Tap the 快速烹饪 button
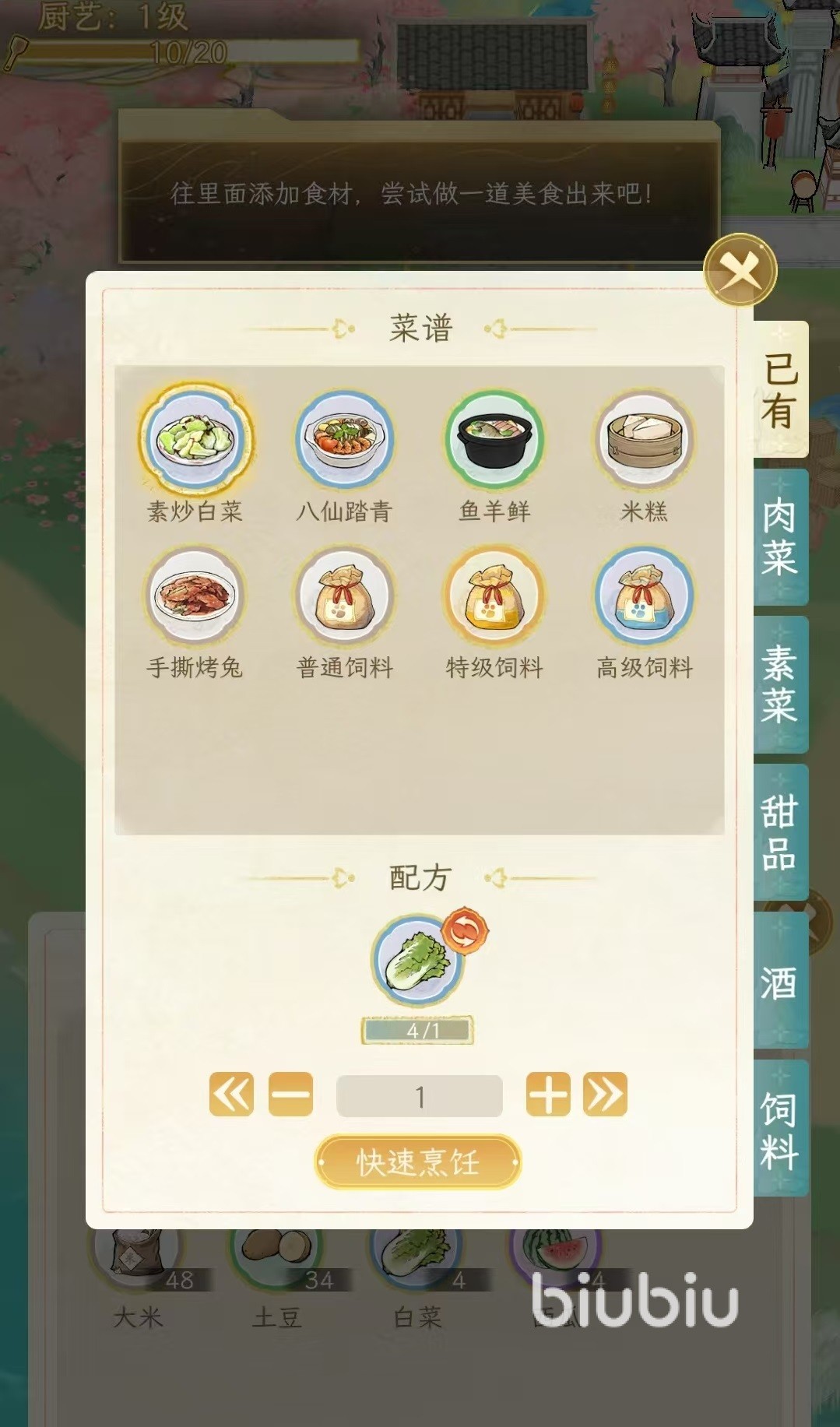 [x=418, y=1162]
